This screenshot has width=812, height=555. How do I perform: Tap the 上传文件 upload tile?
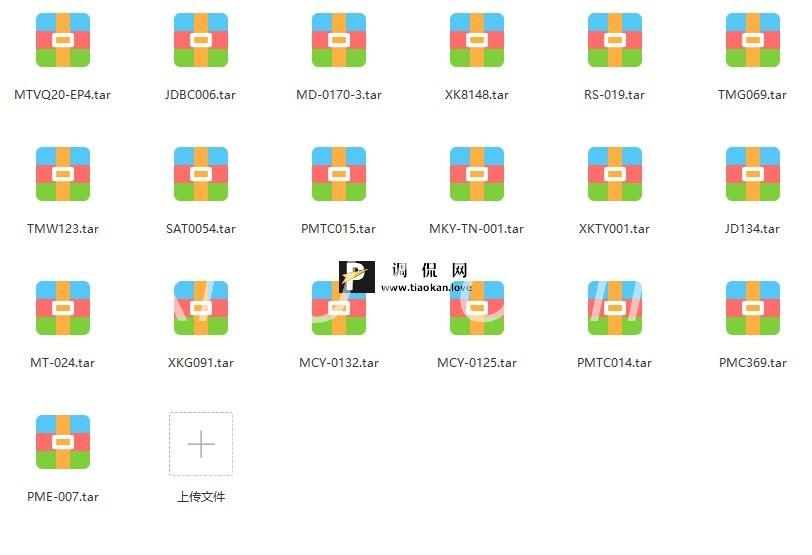tap(201, 444)
